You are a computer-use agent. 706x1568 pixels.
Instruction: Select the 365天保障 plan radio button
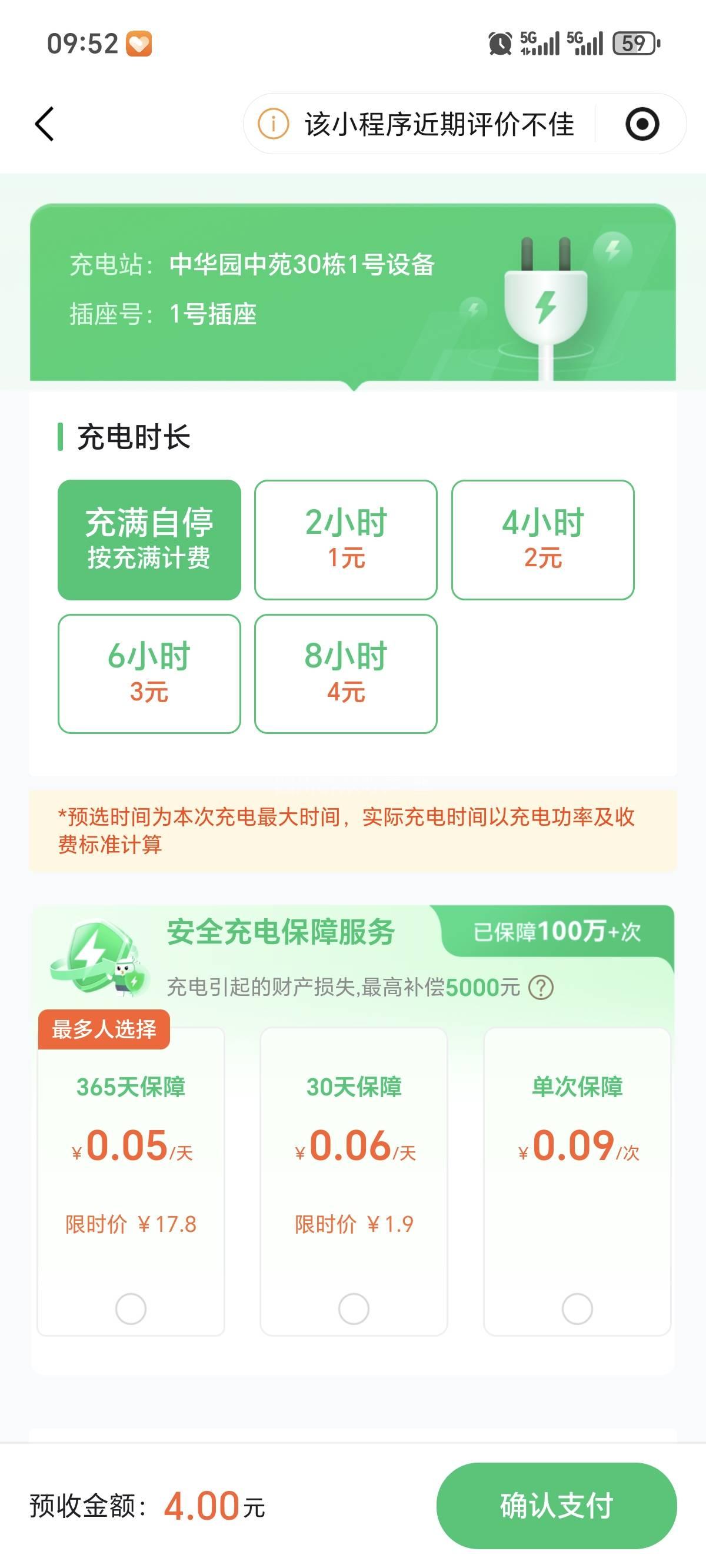[x=131, y=1308]
